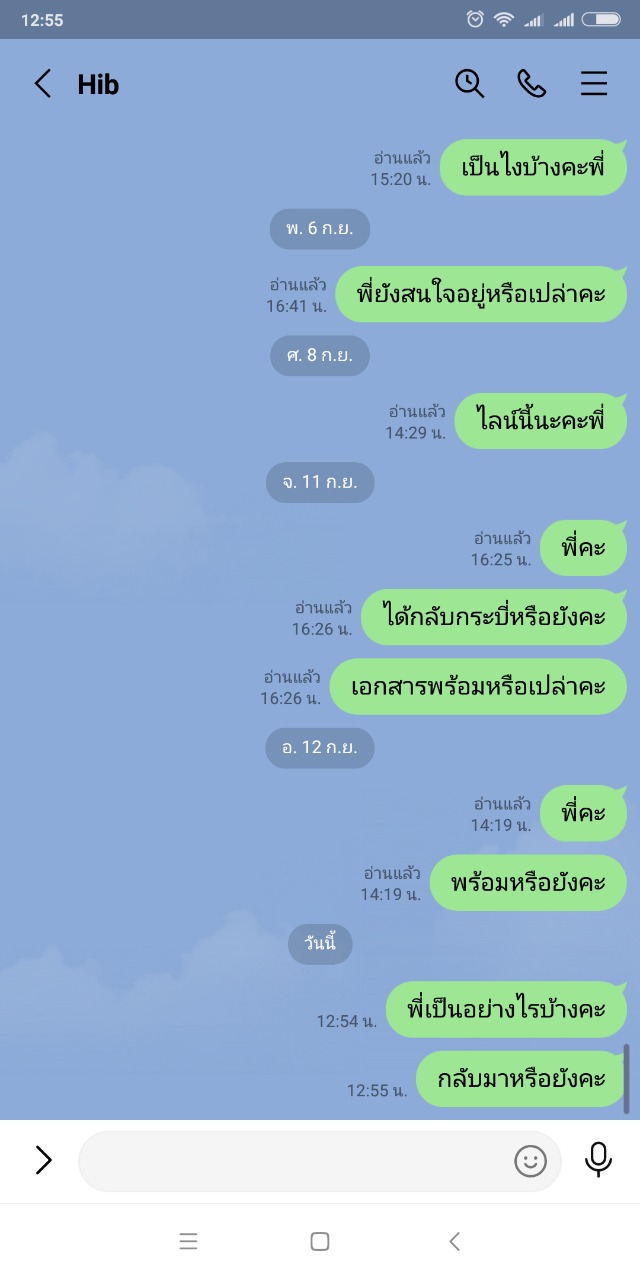
Task: Tap the system back button
Action: (x=454, y=1242)
